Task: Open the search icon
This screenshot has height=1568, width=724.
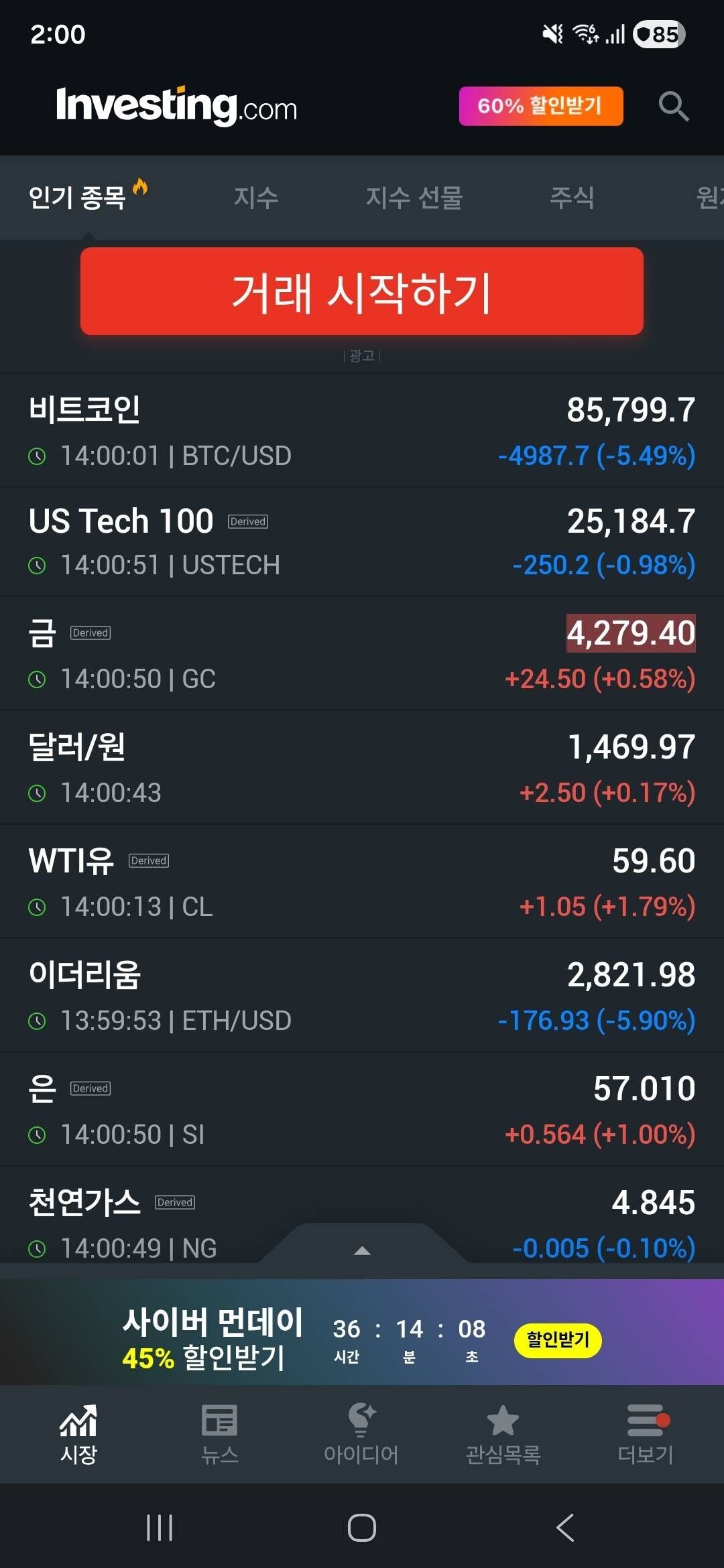Action: pyautogui.click(x=673, y=106)
